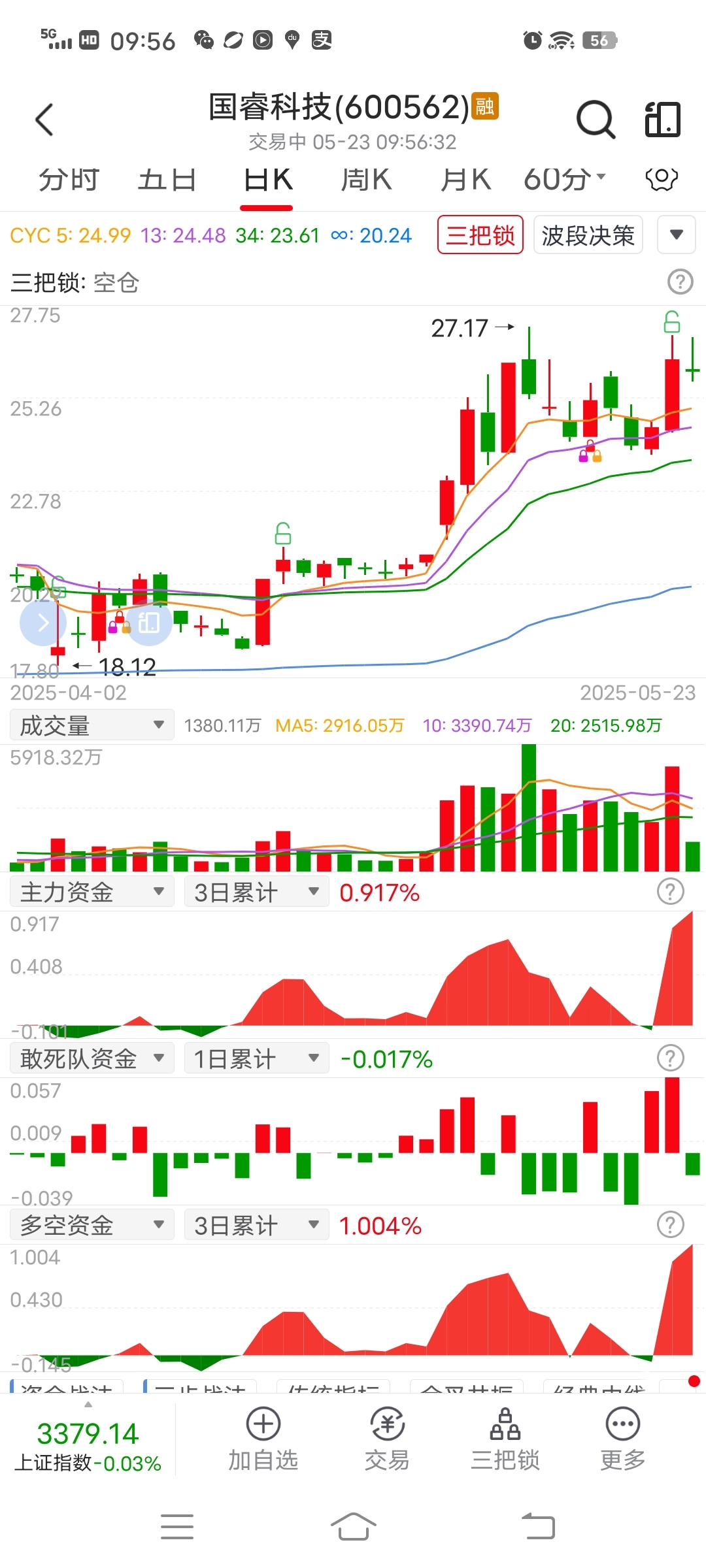This screenshot has width=706, height=1568.
Task: Change the 成交量 indicator dropdown
Action: pos(92,725)
